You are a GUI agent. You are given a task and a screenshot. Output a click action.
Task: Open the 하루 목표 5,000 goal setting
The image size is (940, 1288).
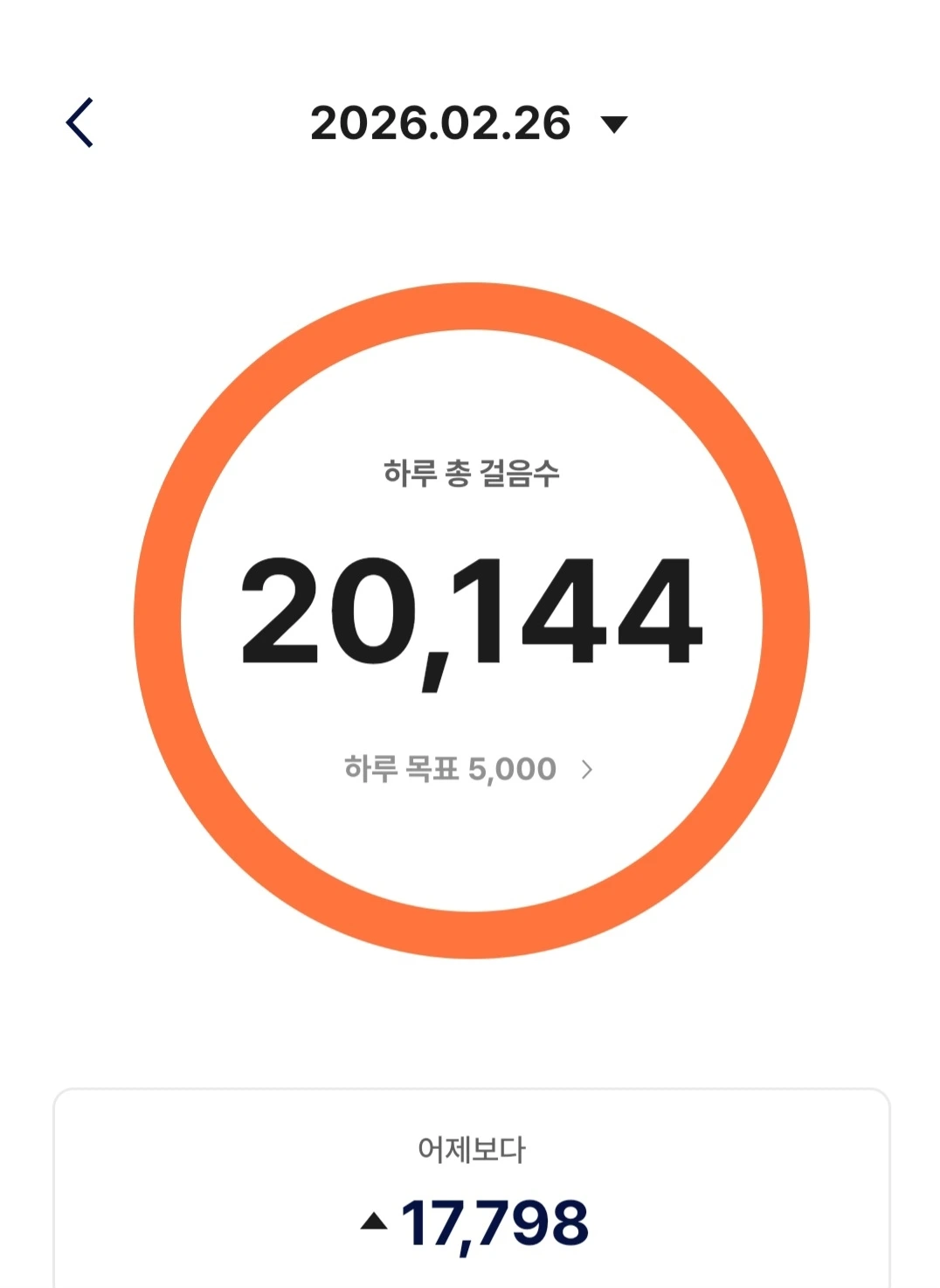(x=468, y=769)
